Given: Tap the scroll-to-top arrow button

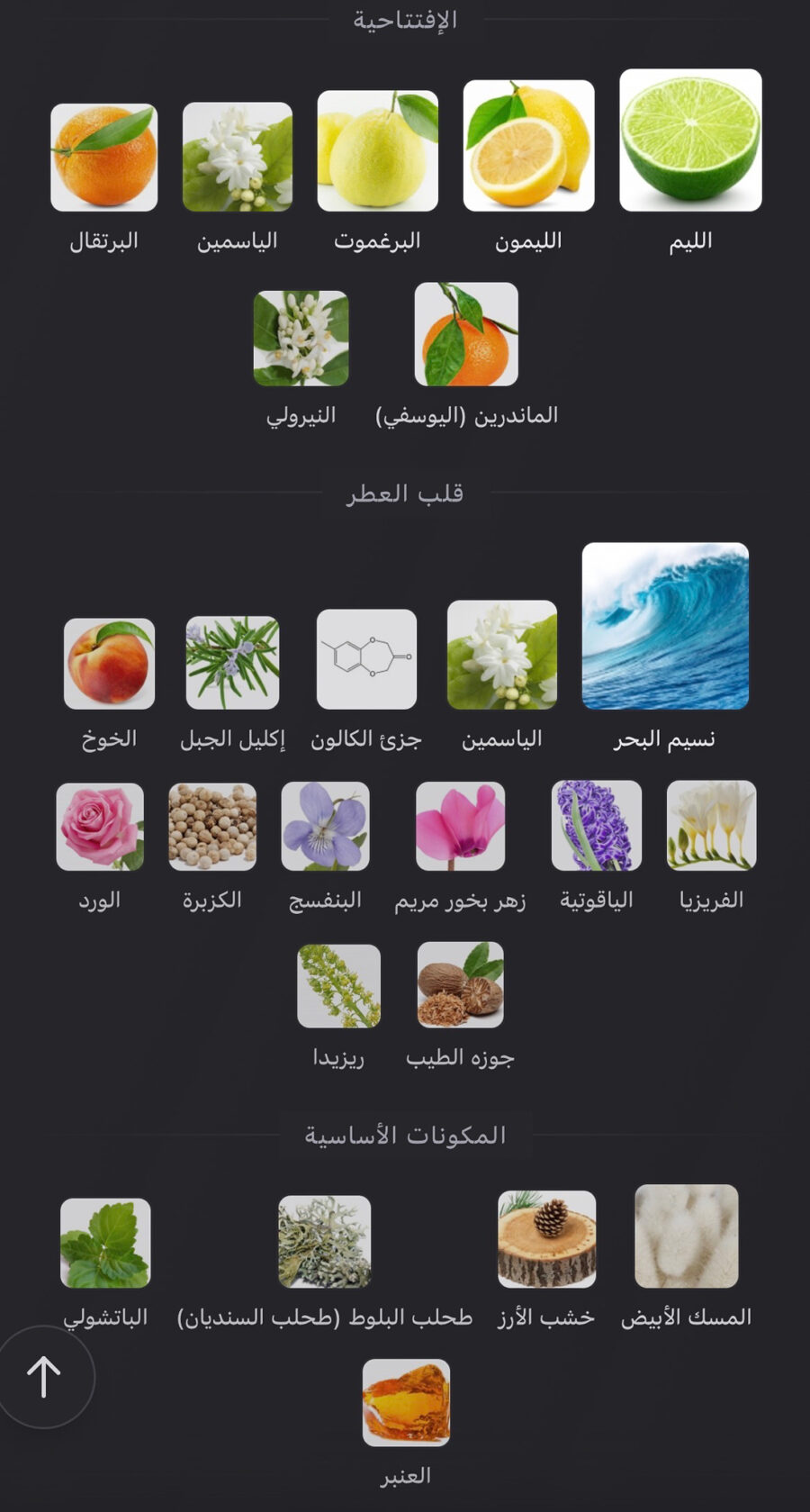Looking at the screenshot, I should [43, 1376].
